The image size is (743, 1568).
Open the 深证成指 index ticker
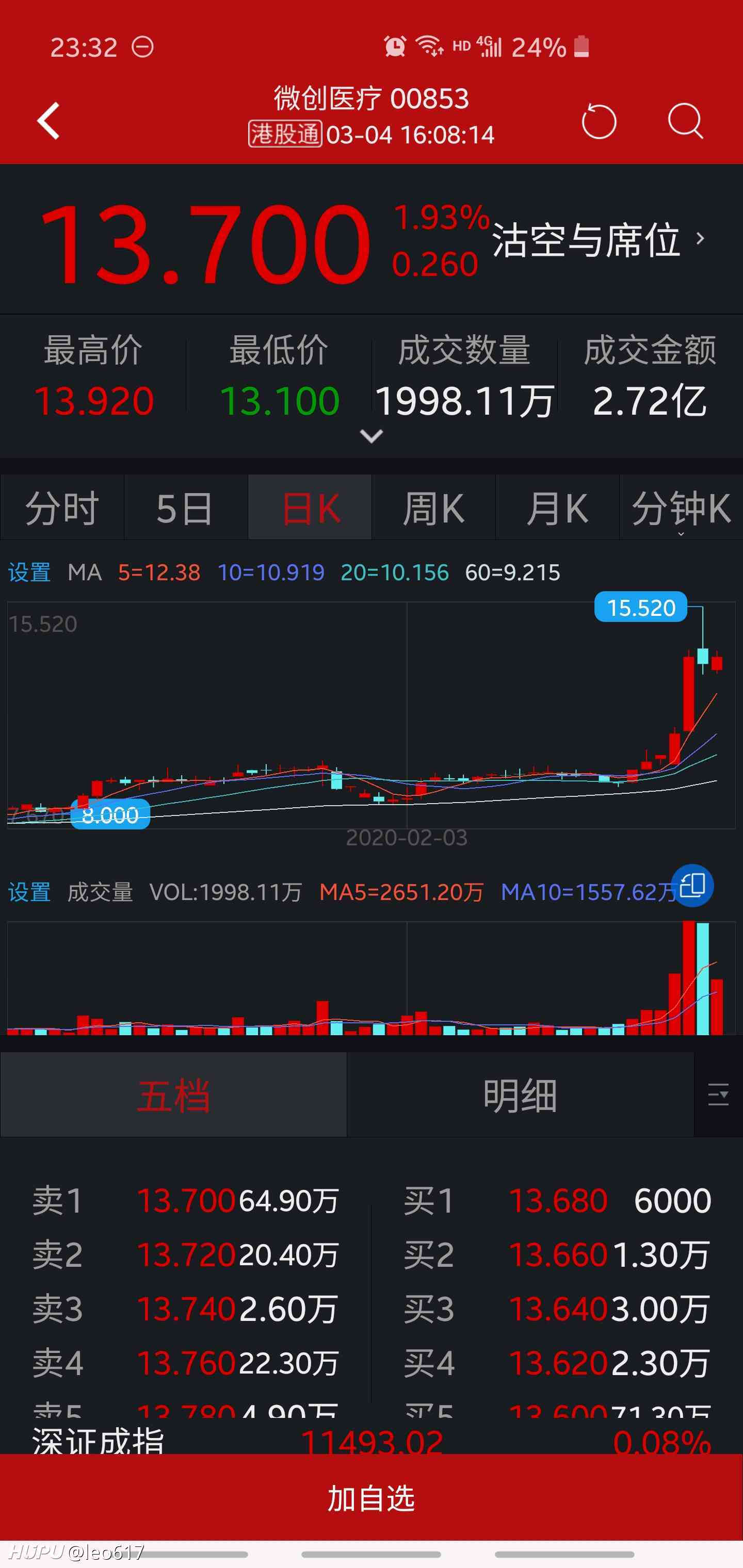pos(372,1442)
